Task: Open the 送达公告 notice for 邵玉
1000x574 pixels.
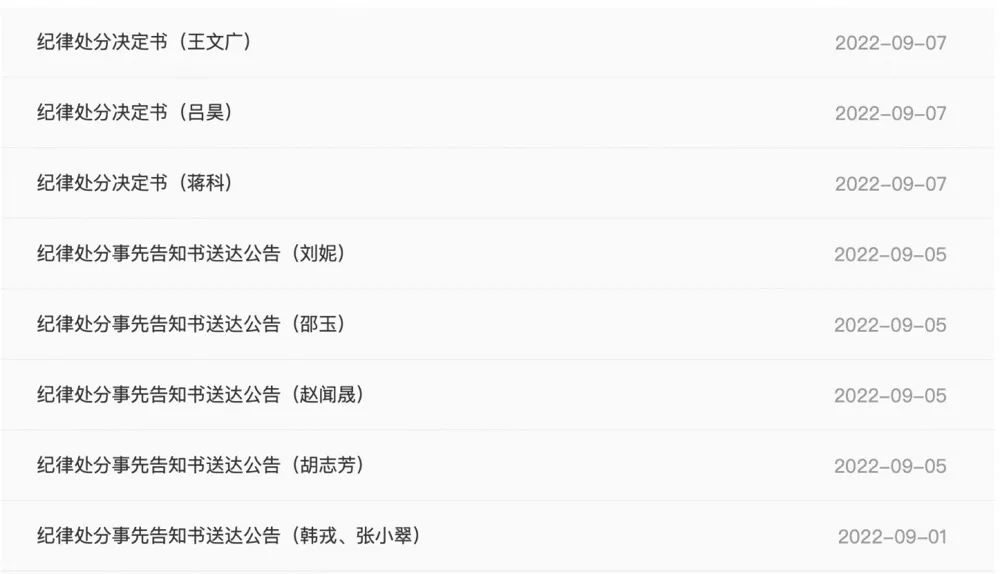Action: (x=191, y=324)
